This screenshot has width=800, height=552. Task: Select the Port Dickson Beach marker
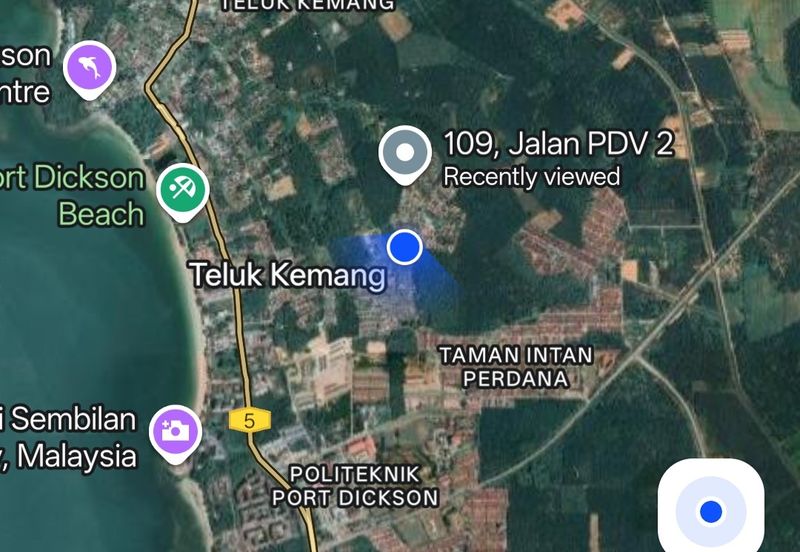pyautogui.click(x=183, y=187)
